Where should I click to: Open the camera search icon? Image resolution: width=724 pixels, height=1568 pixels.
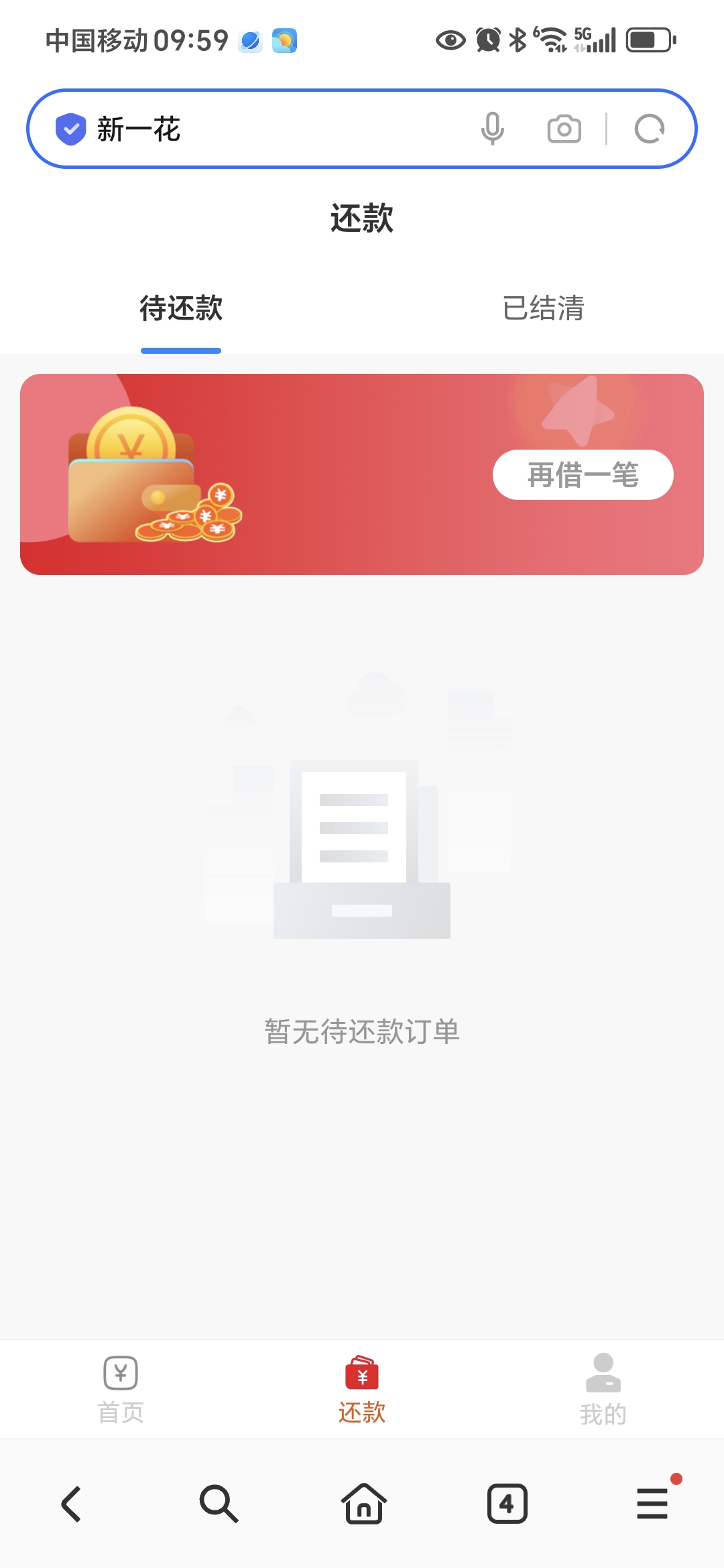[564, 129]
